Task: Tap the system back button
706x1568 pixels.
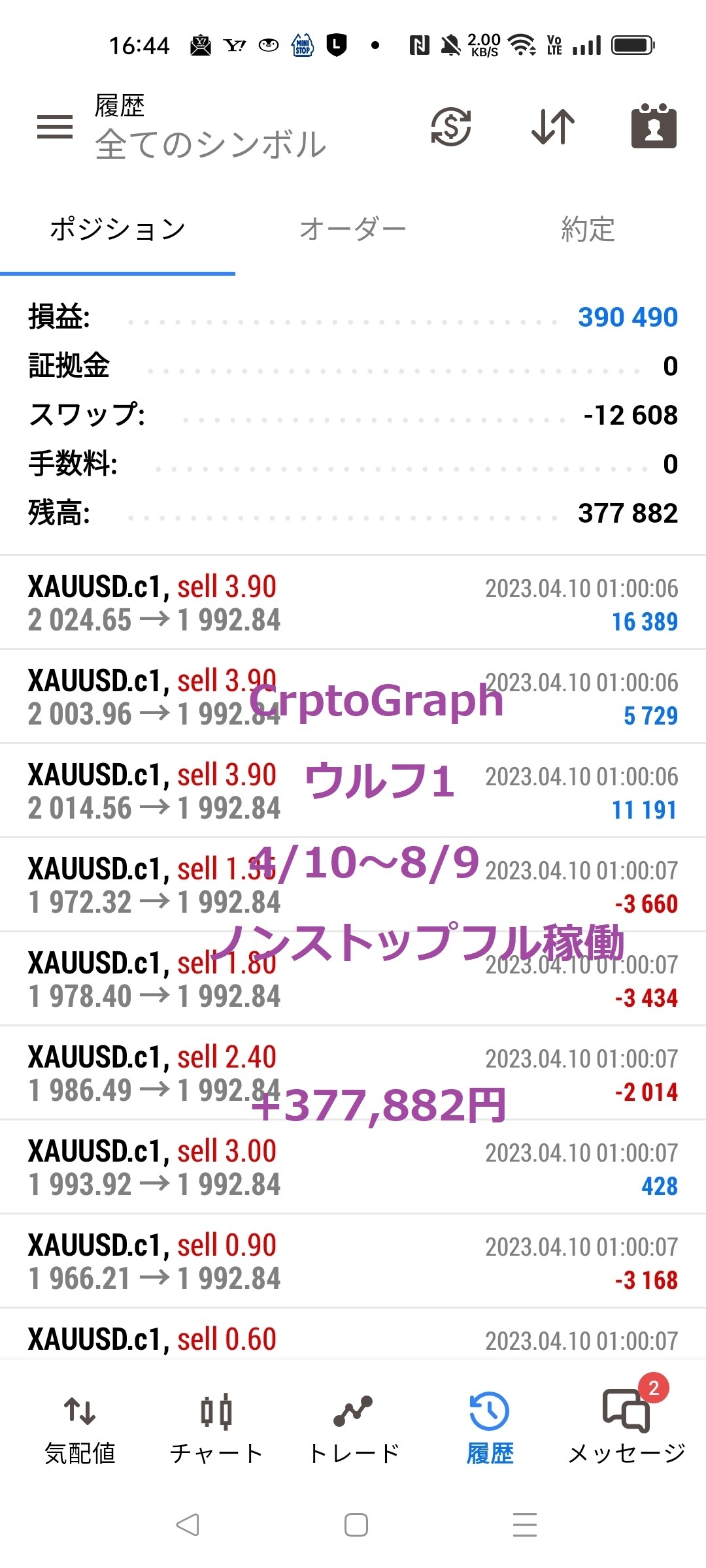Action: (x=188, y=1525)
